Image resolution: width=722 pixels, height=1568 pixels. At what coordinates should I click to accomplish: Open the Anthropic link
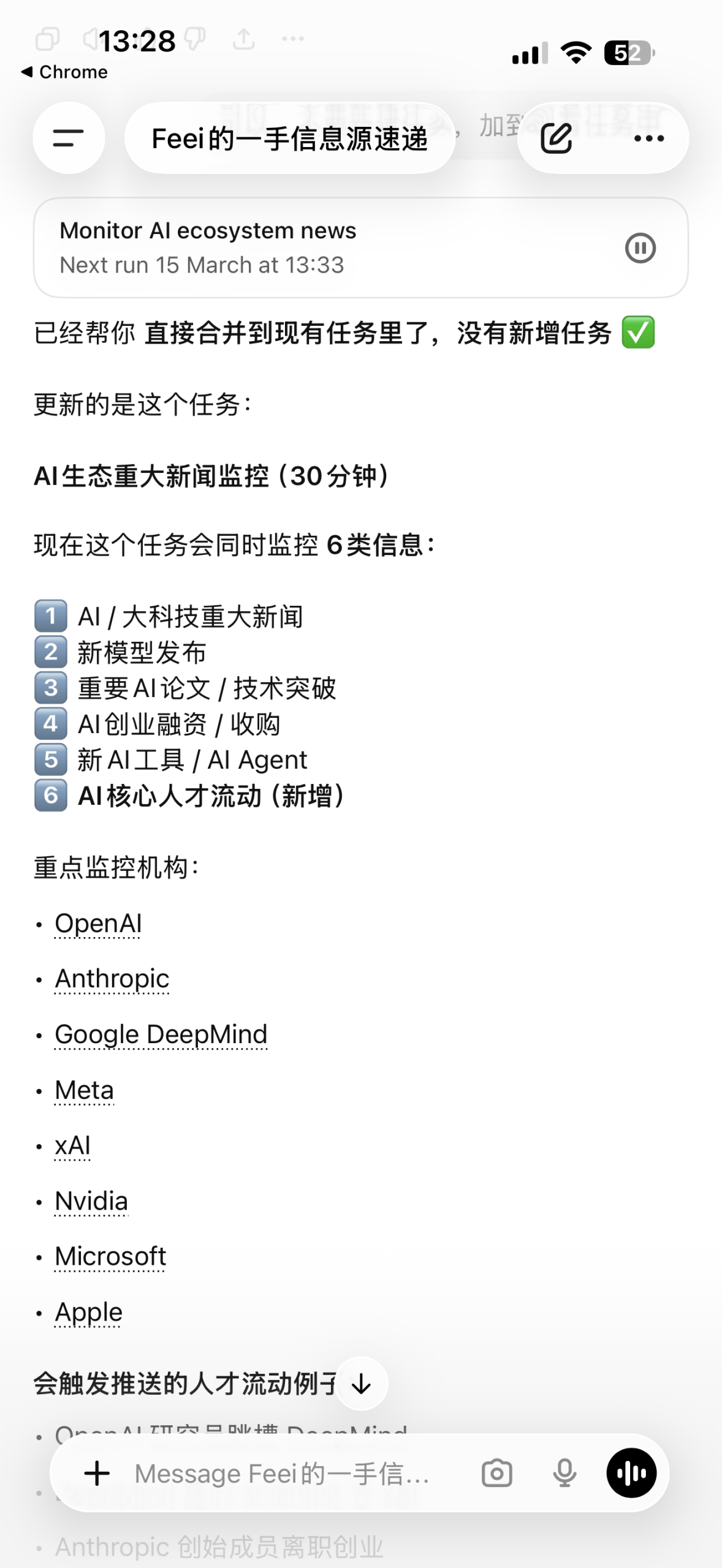click(112, 978)
